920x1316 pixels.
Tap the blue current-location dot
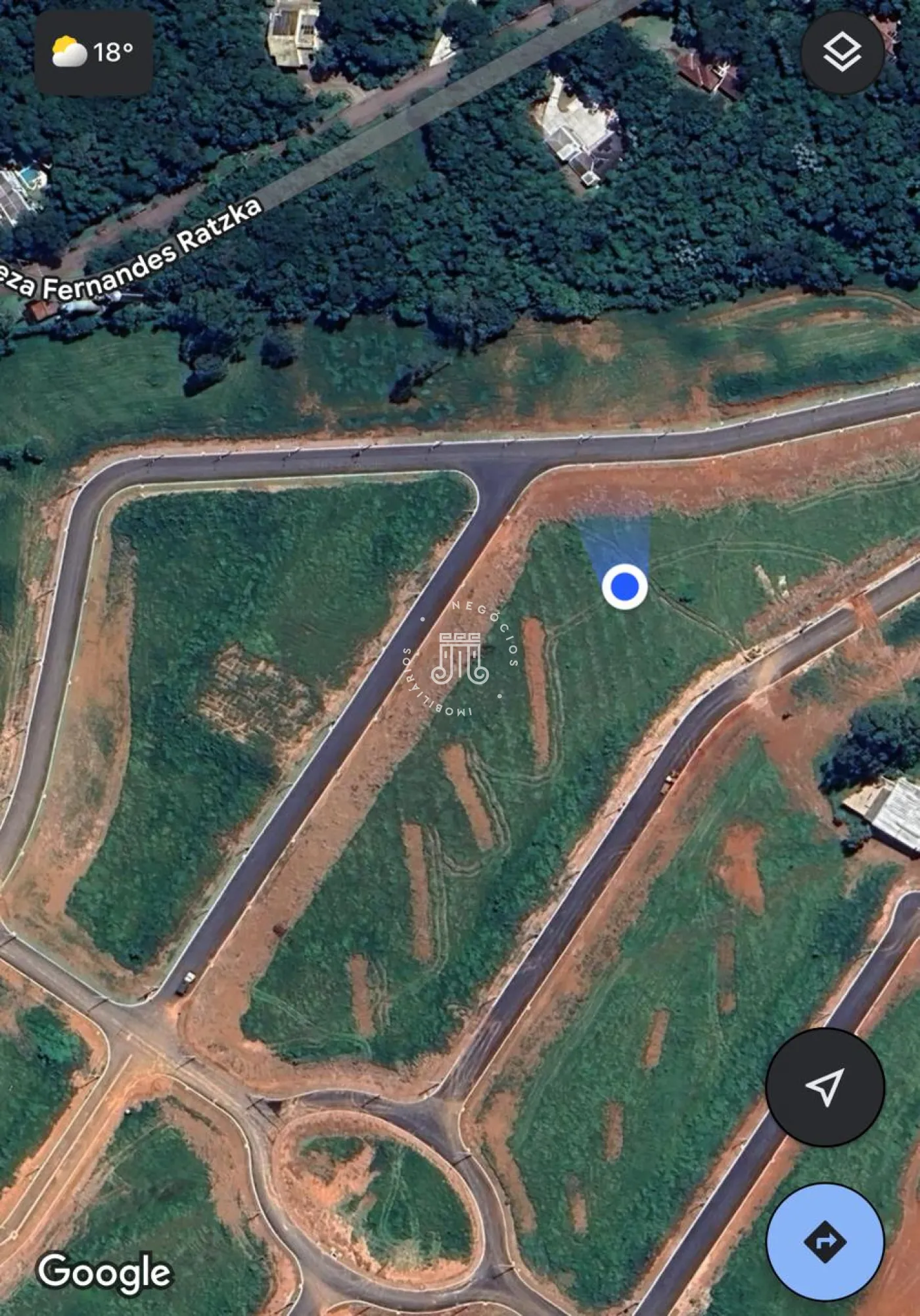(624, 586)
